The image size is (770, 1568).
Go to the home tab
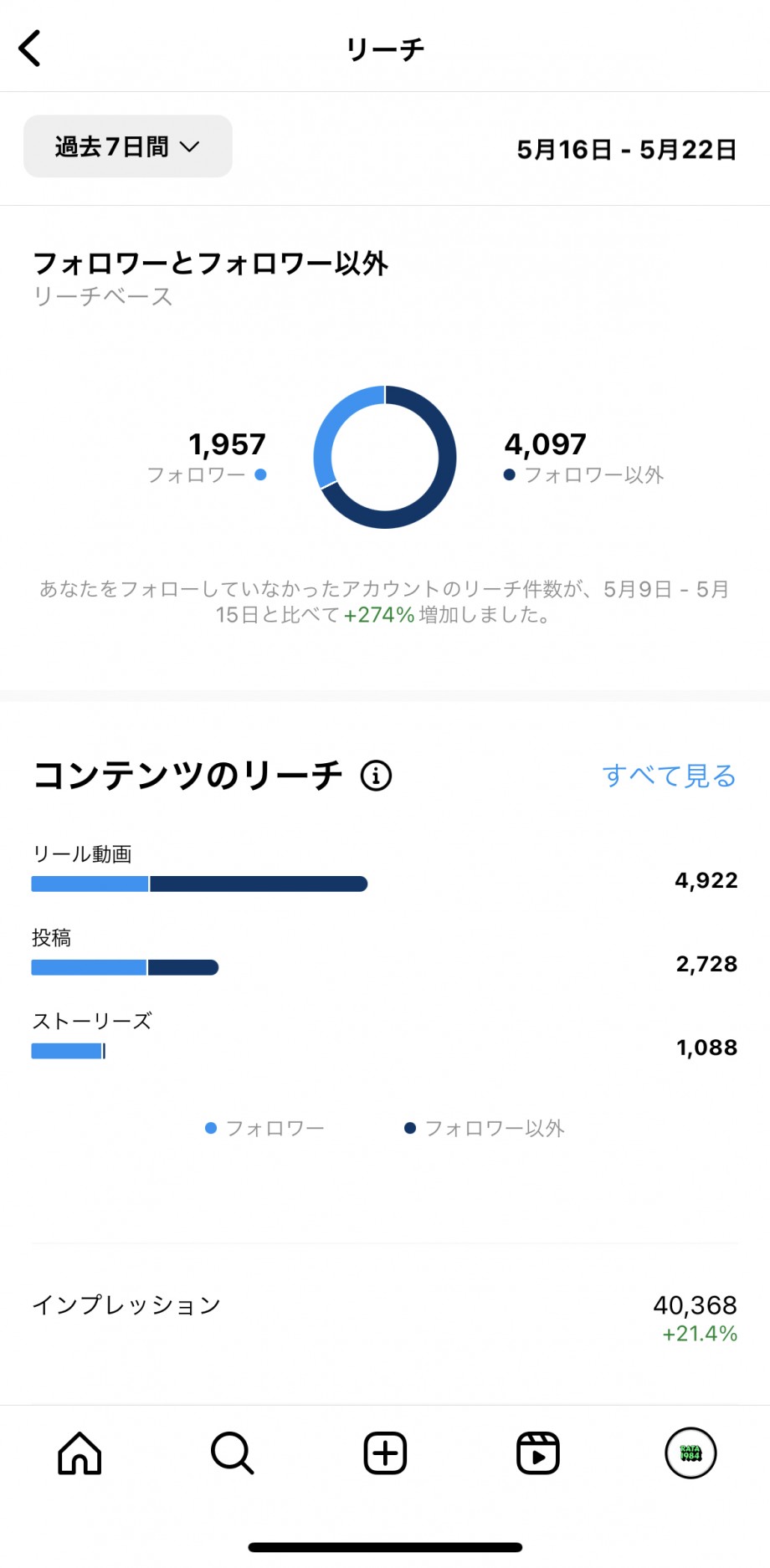click(x=80, y=1453)
